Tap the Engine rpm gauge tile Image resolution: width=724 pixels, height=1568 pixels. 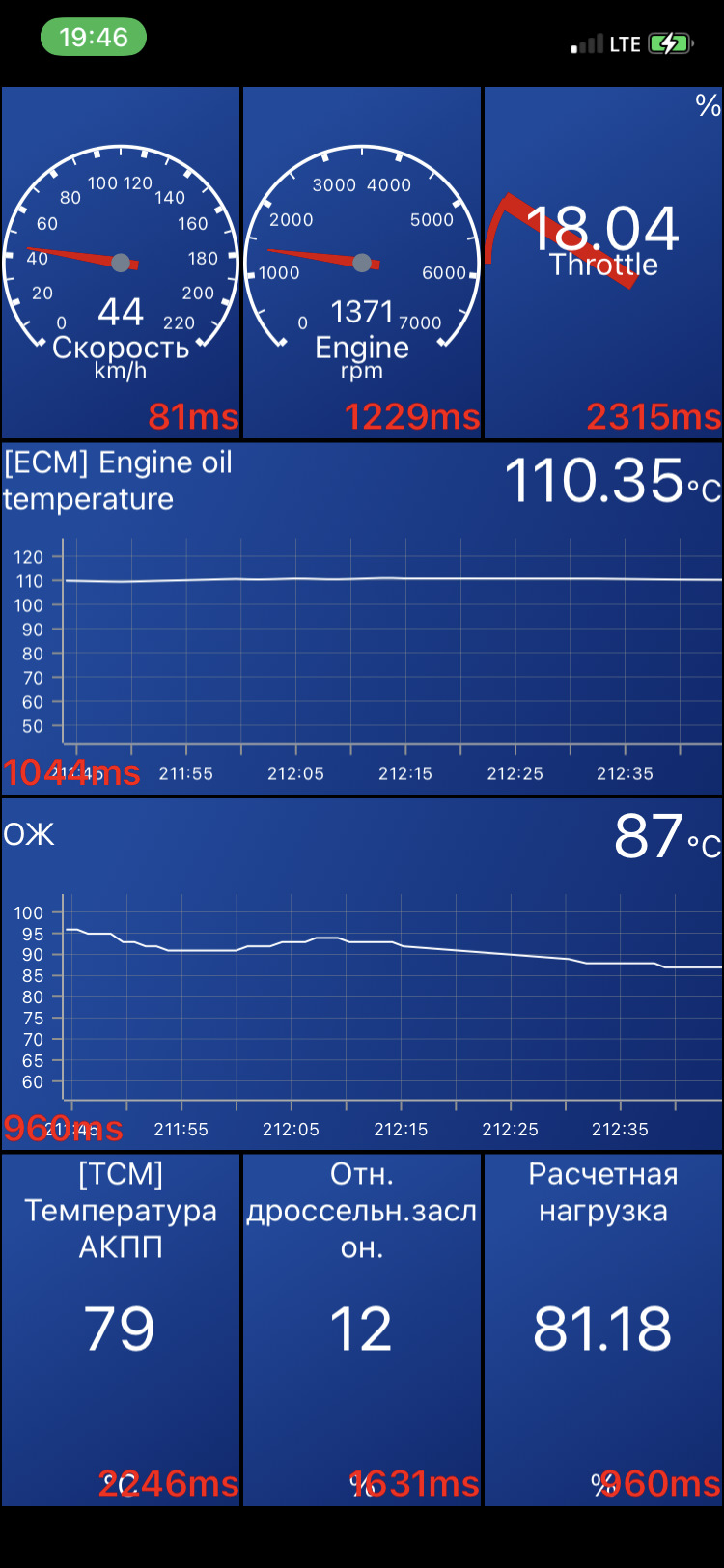pos(362,263)
